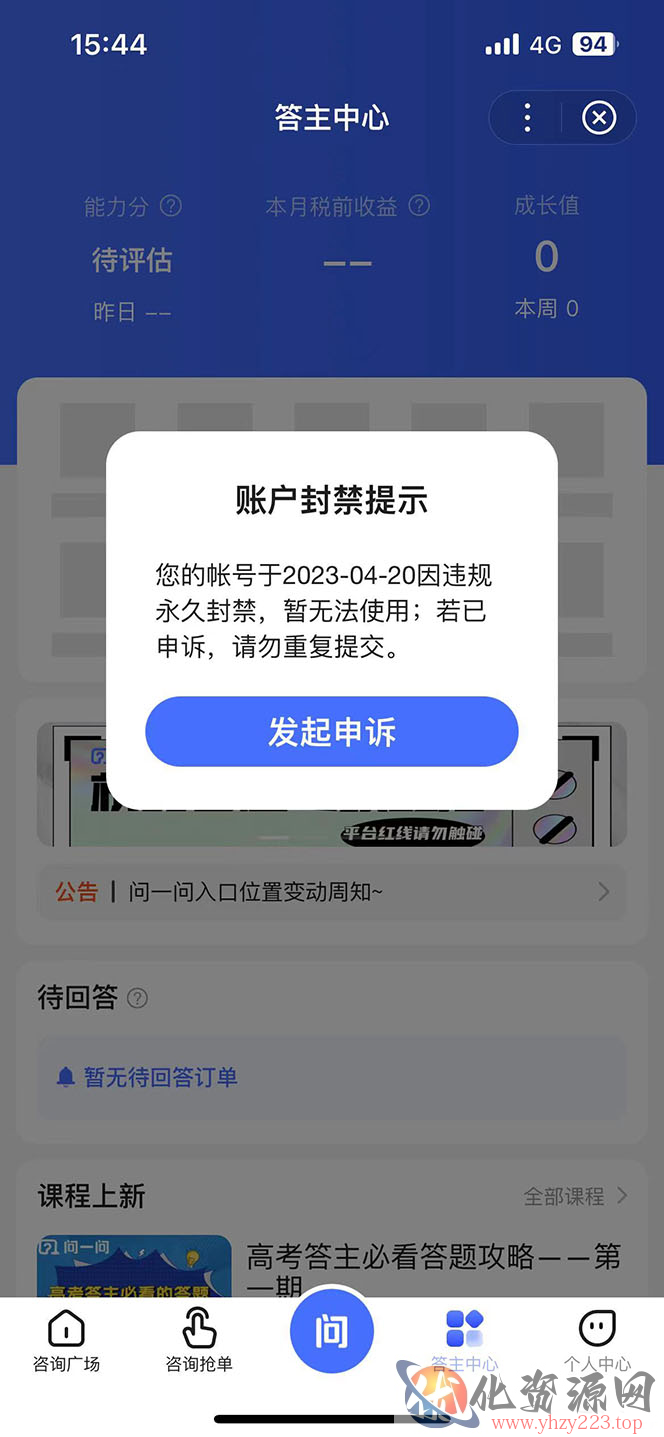This screenshot has width=664, height=1437.
Task: Switch to the 咨询抢单 tab
Action: click(199, 1341)
